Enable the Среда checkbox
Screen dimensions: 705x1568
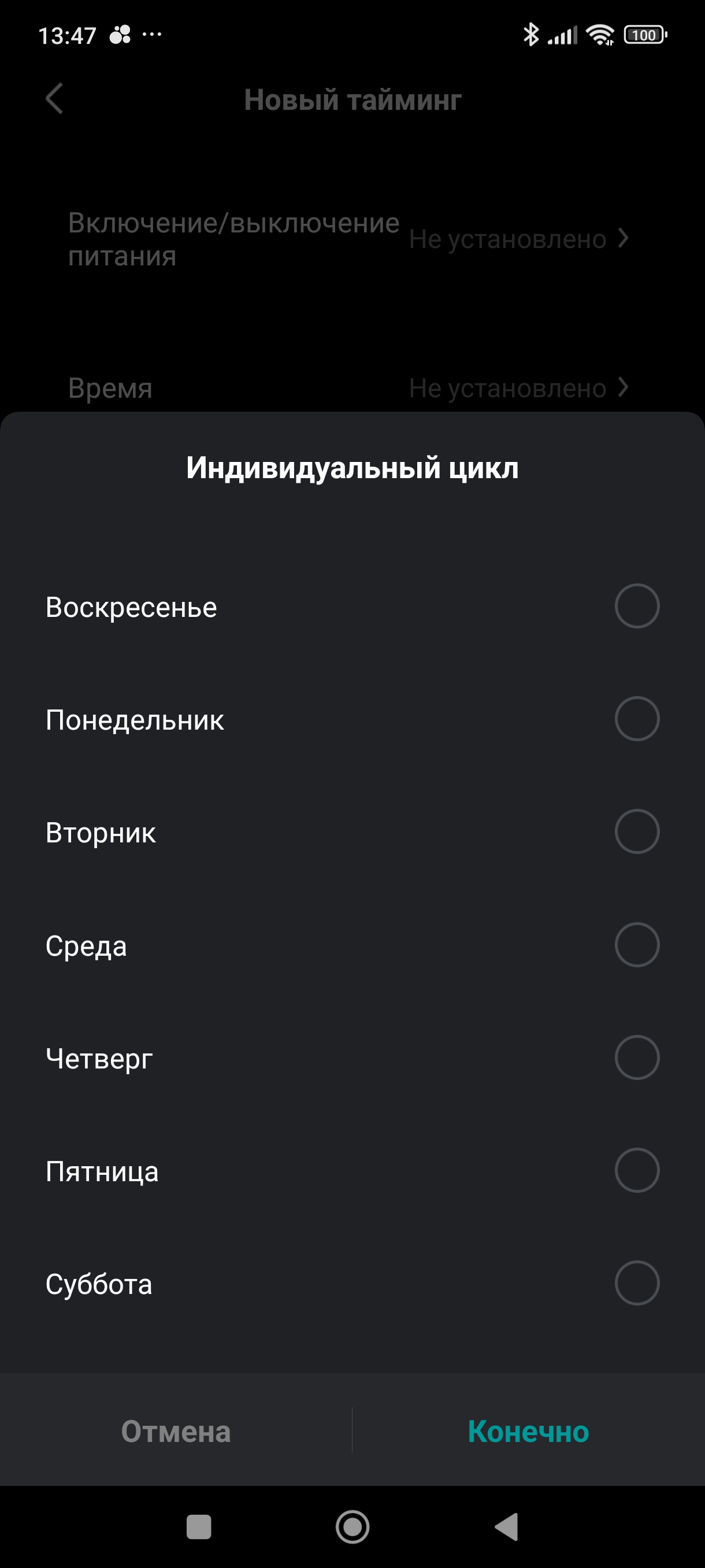636,945
